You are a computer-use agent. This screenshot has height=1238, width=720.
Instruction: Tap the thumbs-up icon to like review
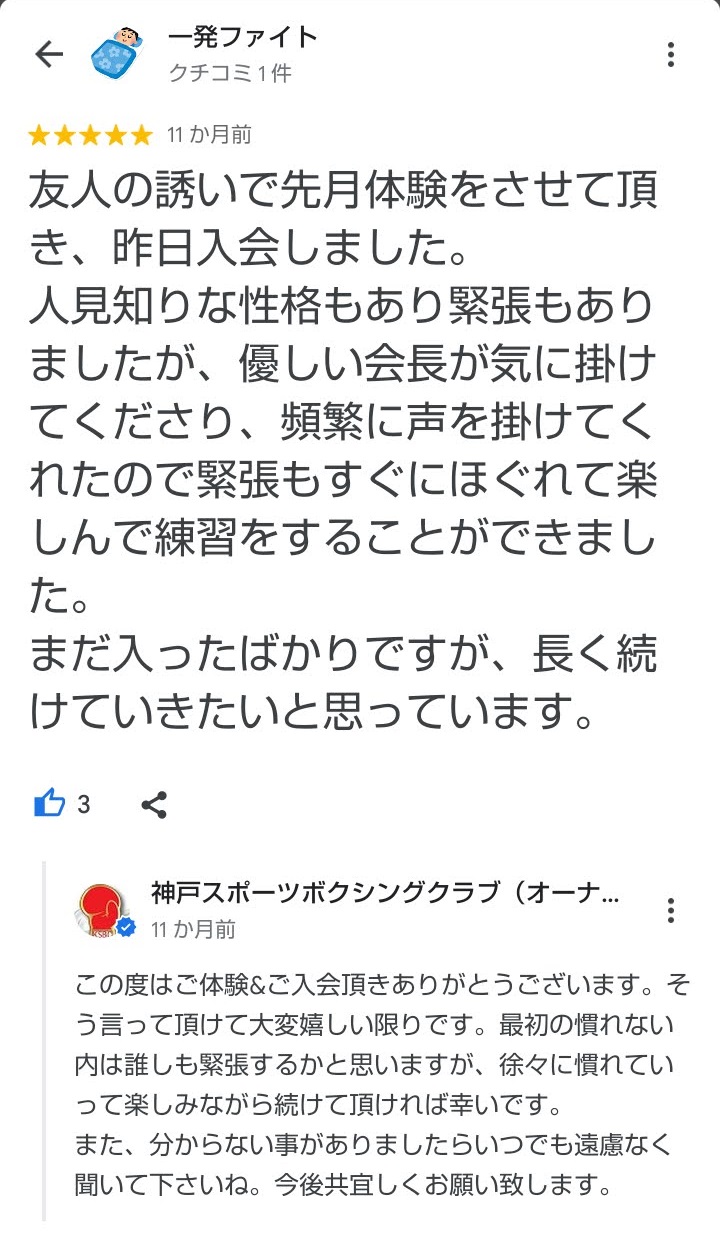48,800
